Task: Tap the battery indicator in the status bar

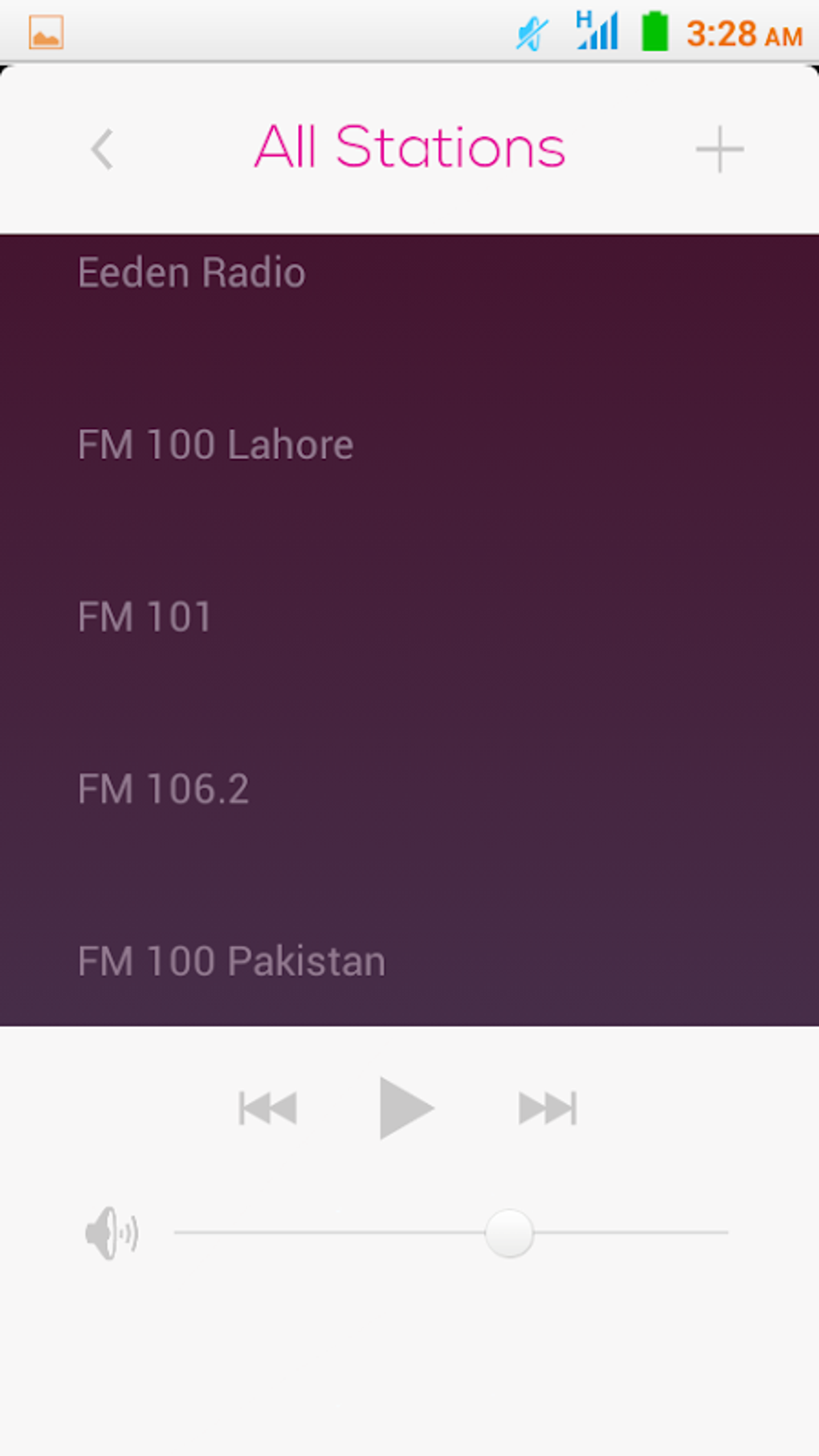Action: coord(655,31)
